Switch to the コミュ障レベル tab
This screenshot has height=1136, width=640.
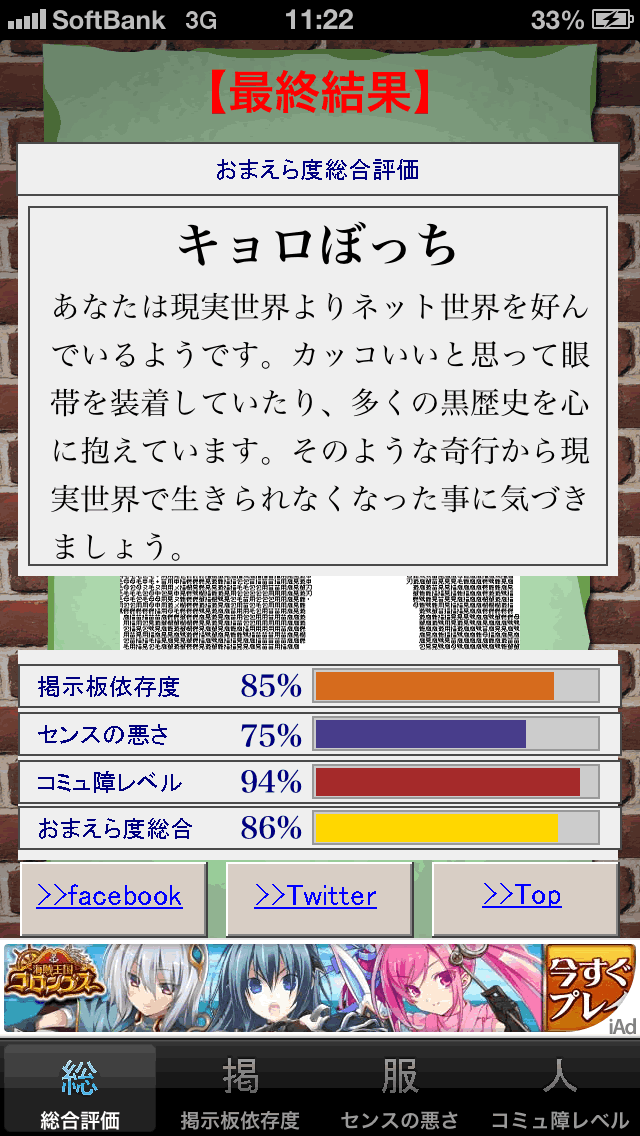(560, 1088)
